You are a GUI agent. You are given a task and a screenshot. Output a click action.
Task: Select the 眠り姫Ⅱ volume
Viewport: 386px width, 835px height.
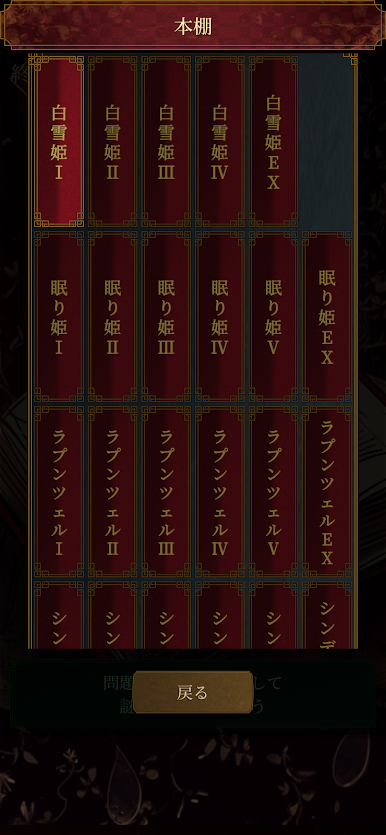click(112, 316)
